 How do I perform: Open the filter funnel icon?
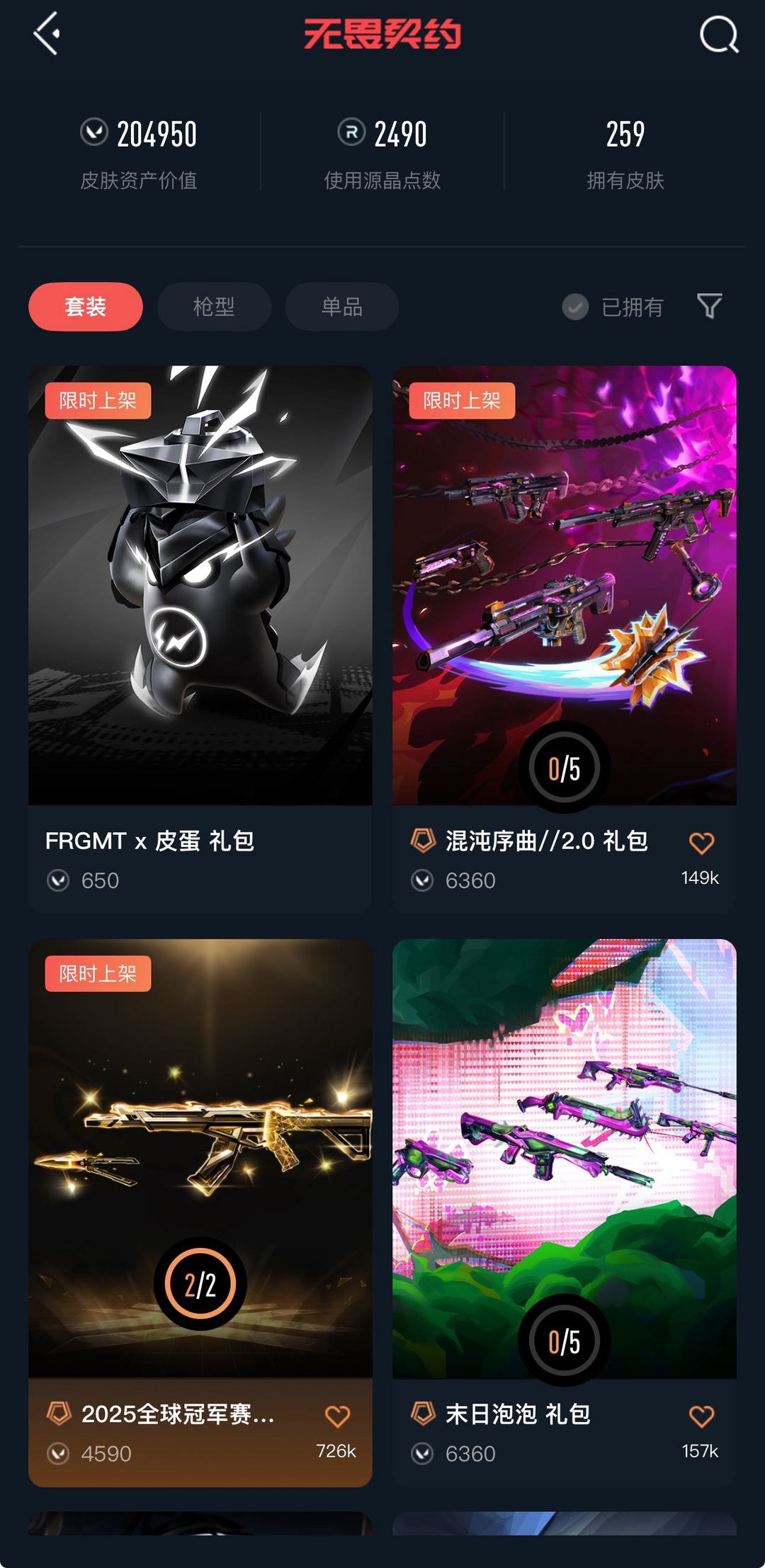pos(710,306)
